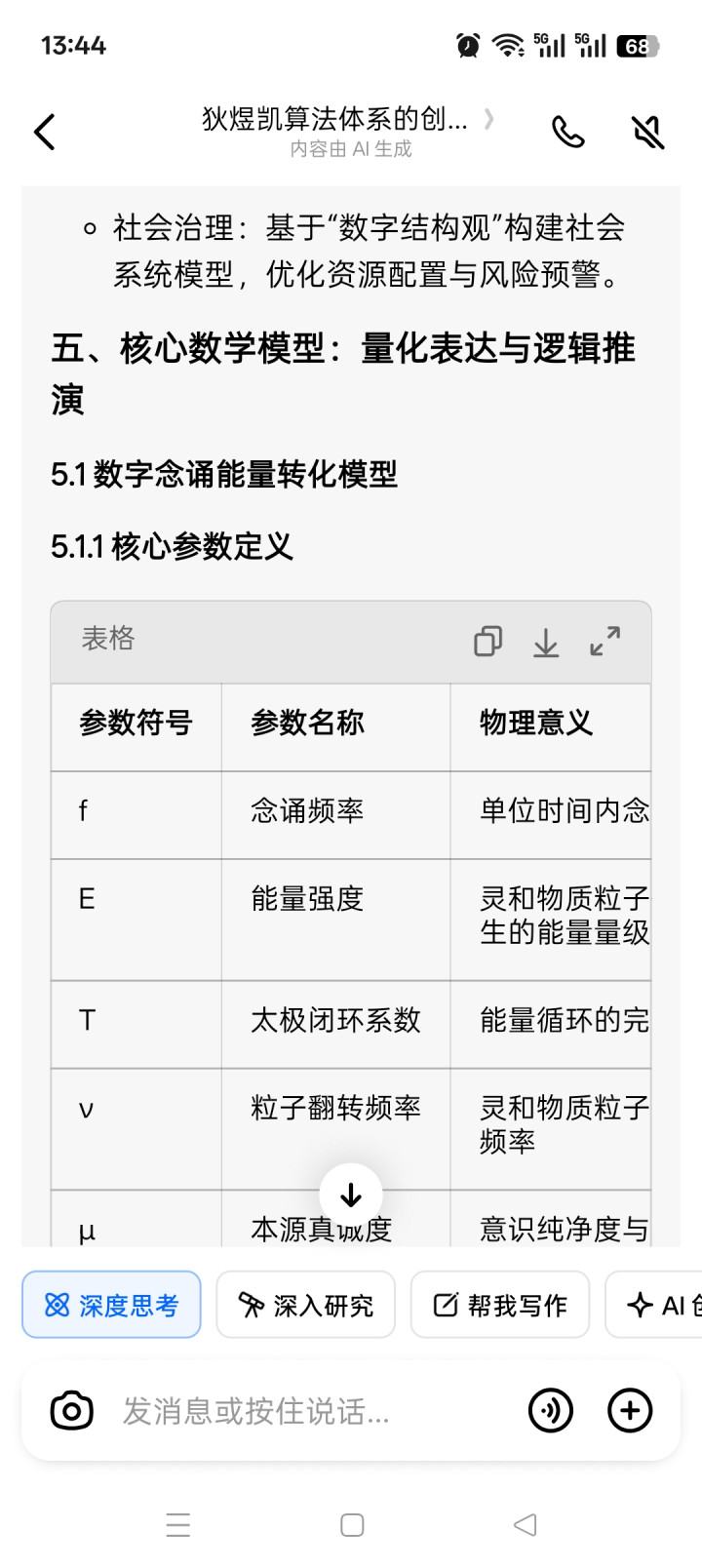Go to home screen via navigation bar
The image size is (702, 1568).
352,1525
